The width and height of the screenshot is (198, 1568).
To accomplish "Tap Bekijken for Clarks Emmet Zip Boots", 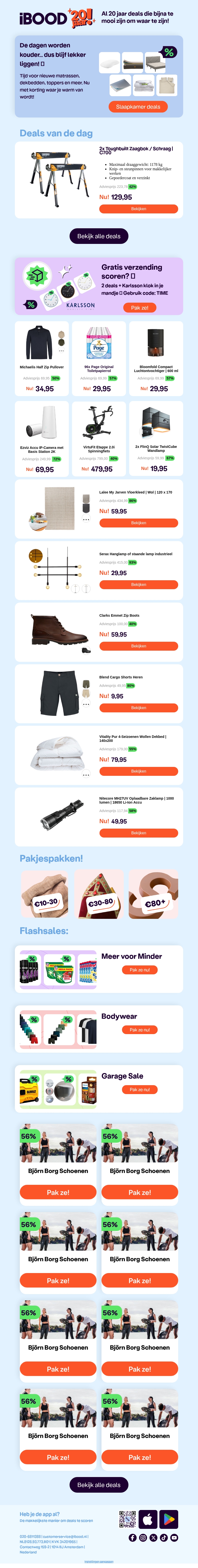I will [139, 646].
